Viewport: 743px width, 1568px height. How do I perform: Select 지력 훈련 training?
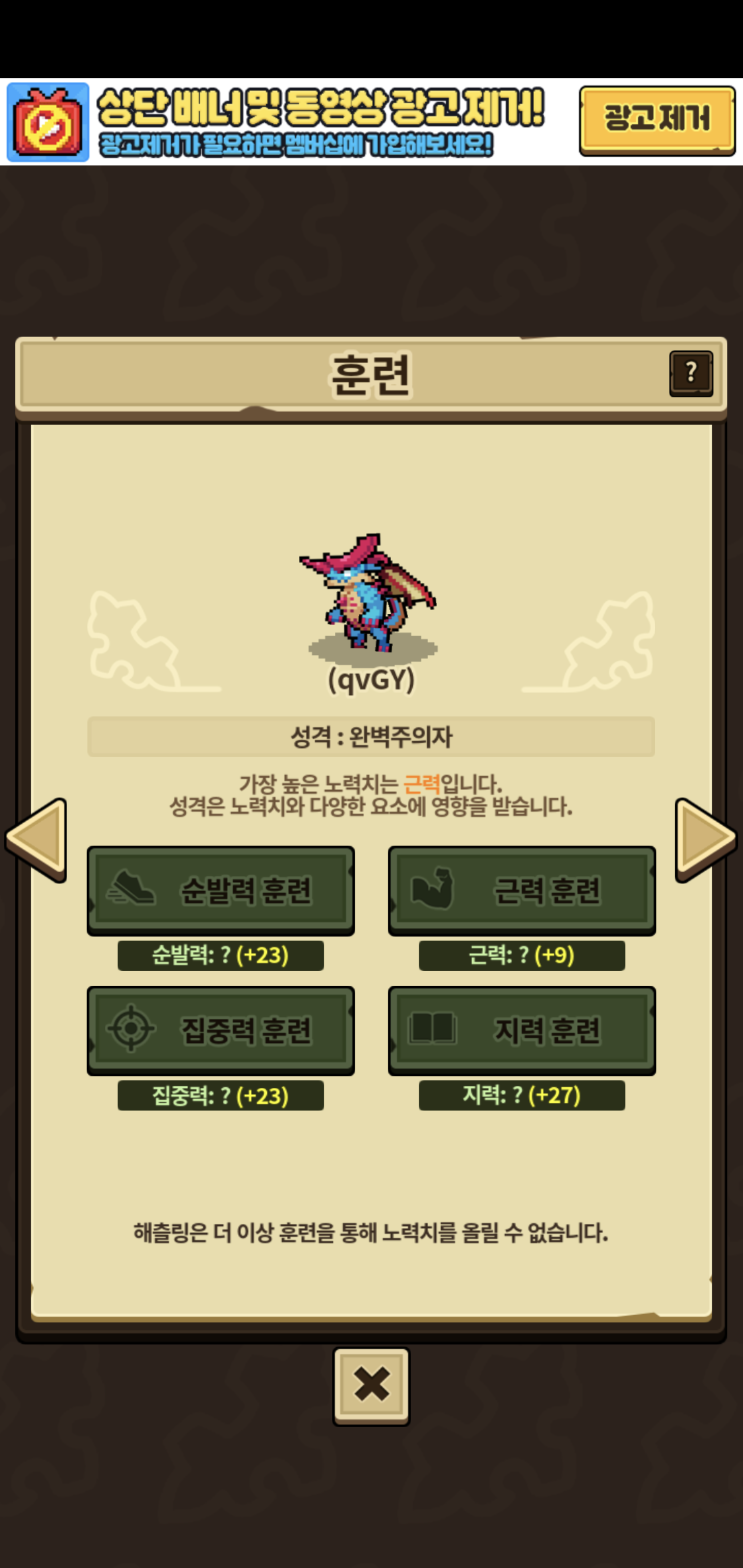coord(522,1030)
